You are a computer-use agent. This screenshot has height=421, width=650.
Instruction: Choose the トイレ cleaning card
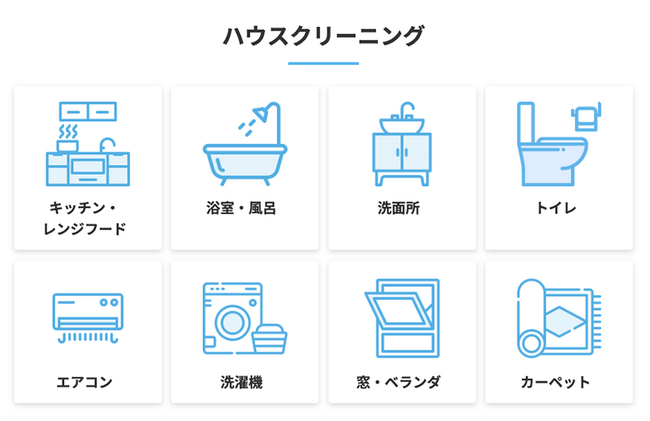tap(558, 168)
